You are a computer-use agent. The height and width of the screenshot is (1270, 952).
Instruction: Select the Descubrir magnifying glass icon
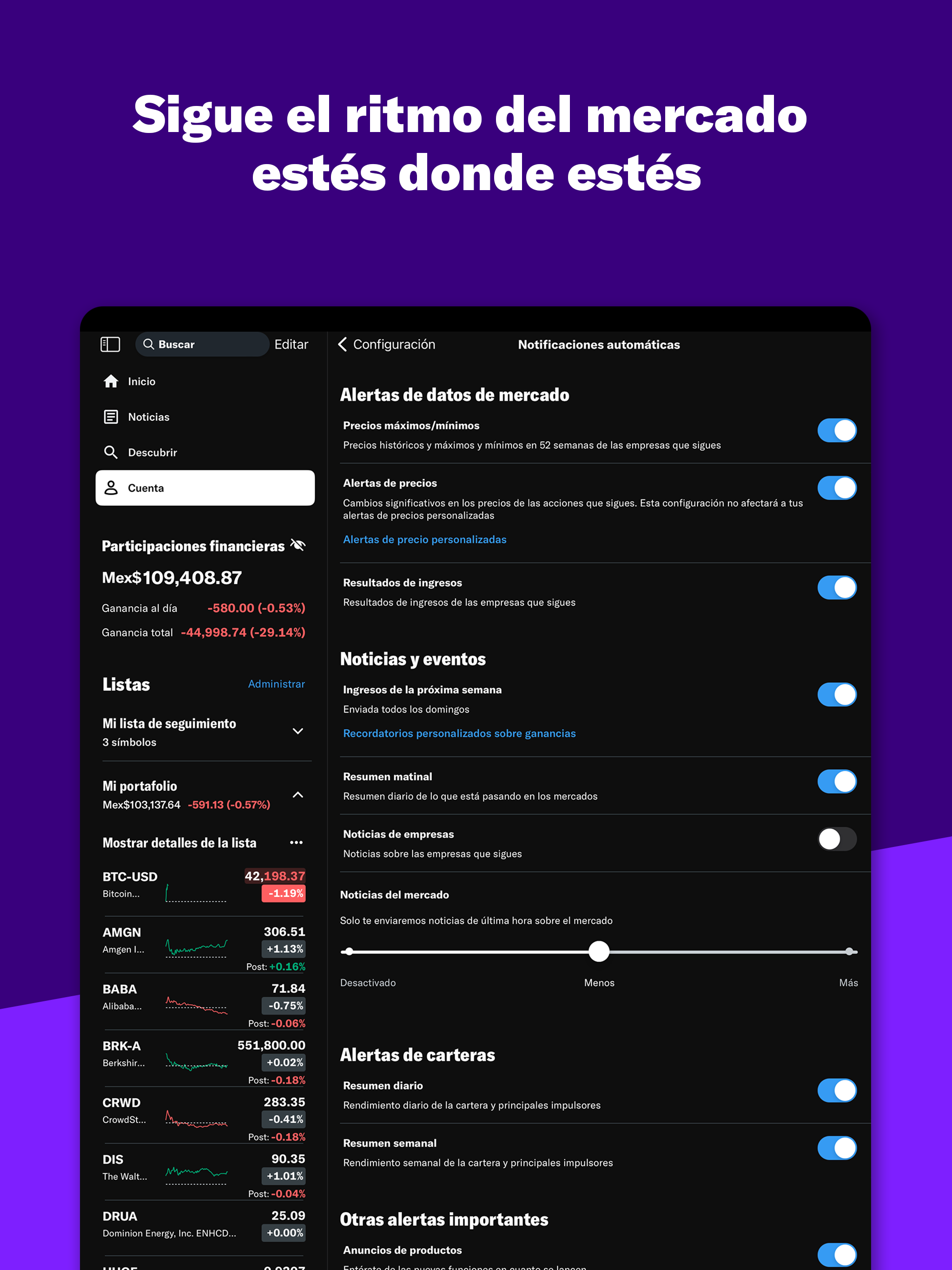tap(112, 452)
